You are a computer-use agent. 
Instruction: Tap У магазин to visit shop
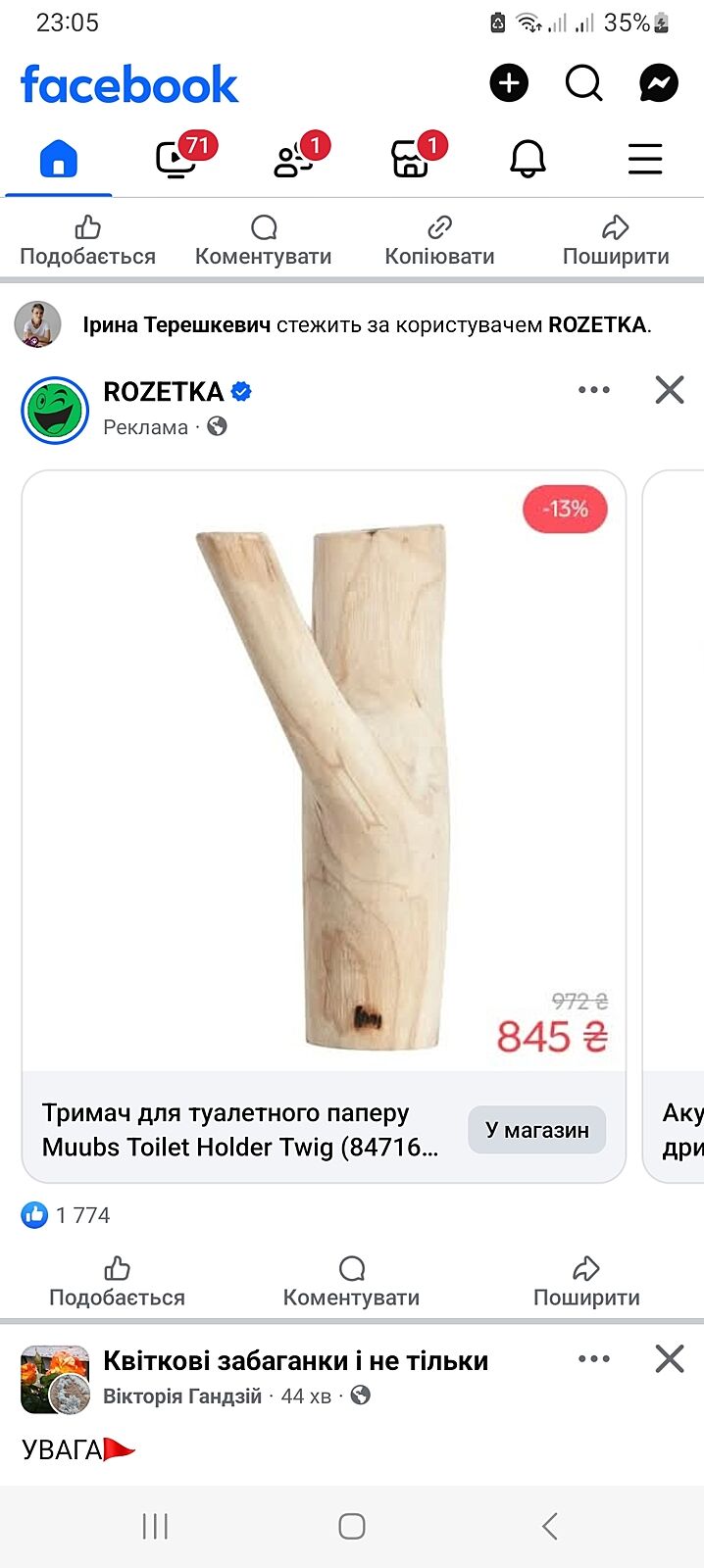point(536,1130)
